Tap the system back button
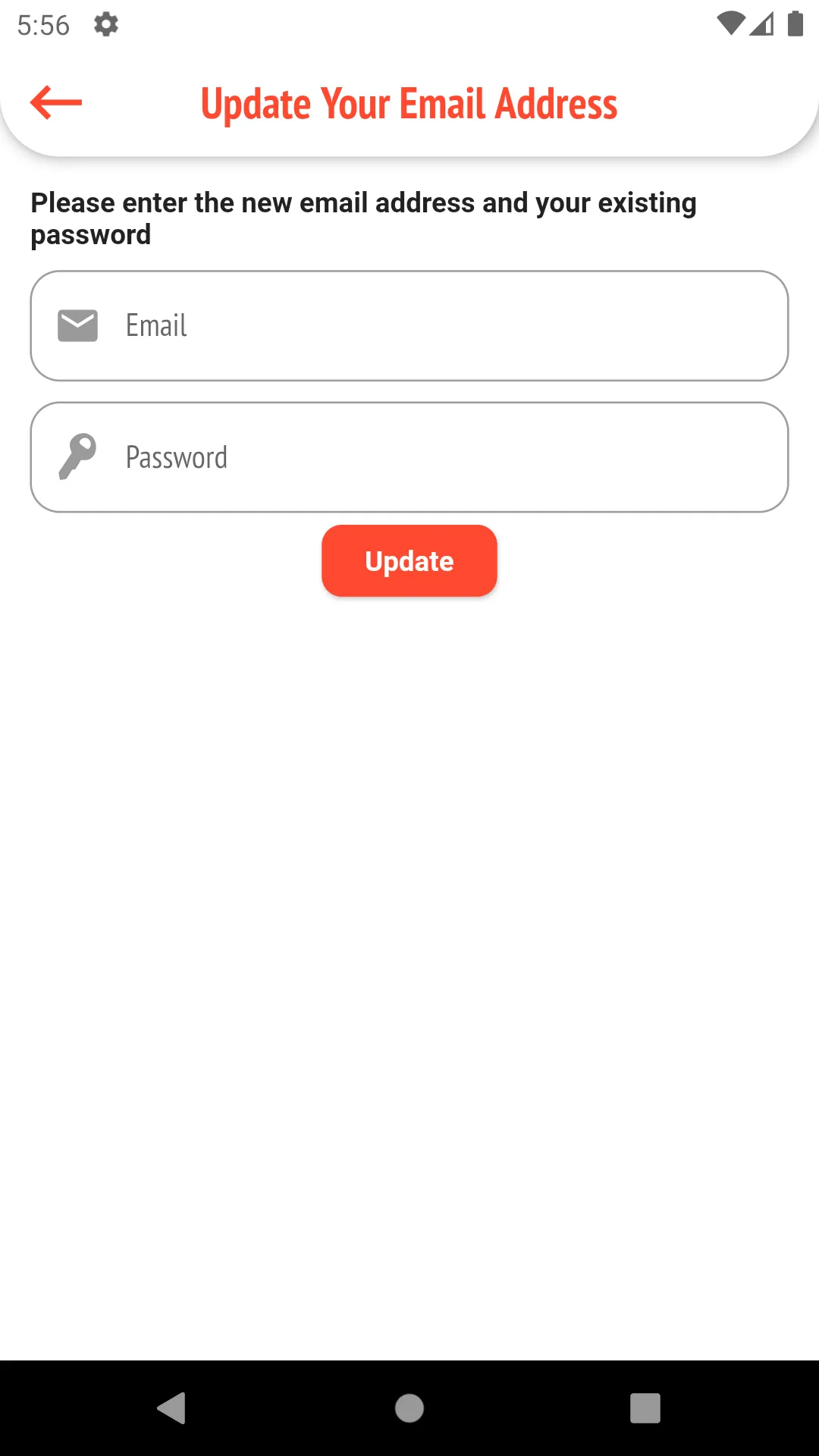The width and height of the screenshot is (819, 1456). (x=172, y=1408)
